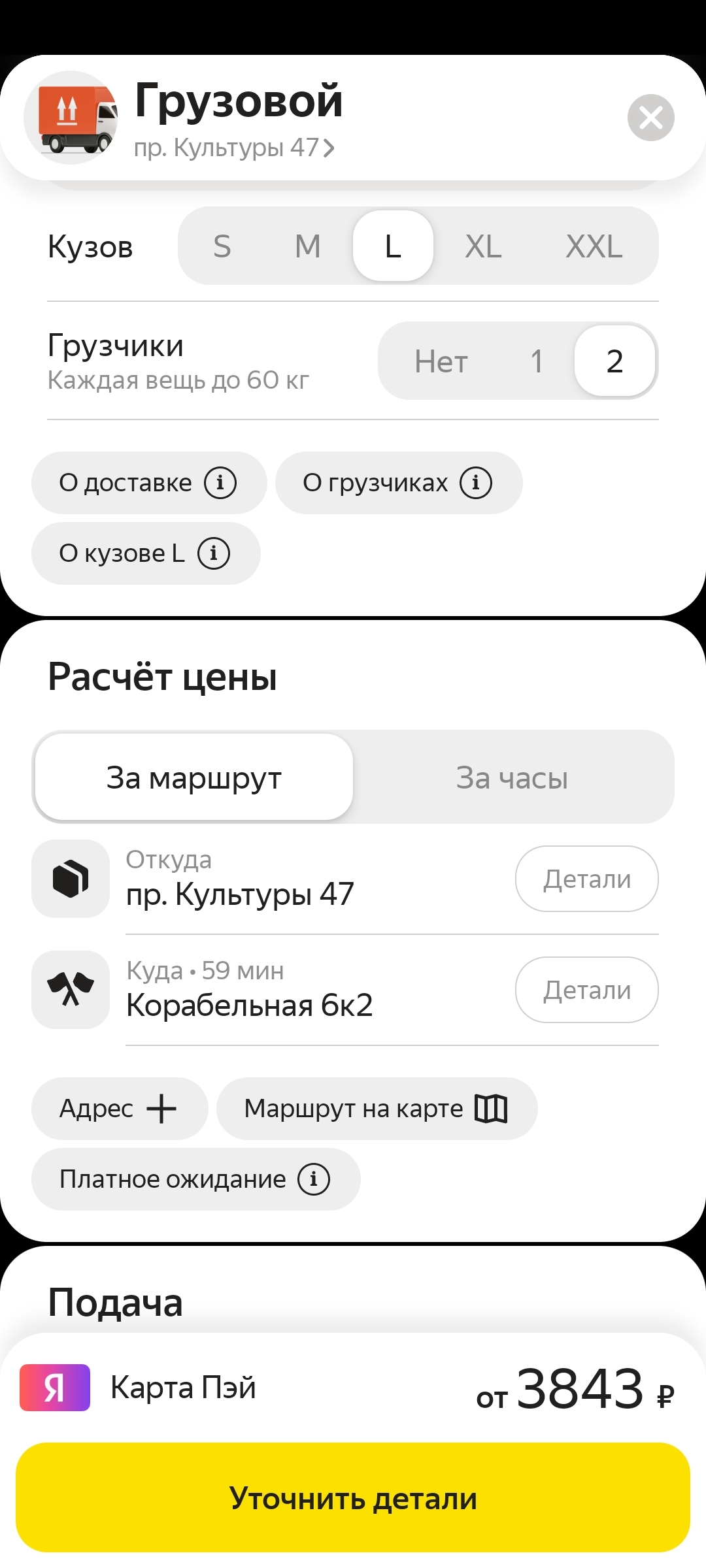Screen dimensions: 706x1568
Task: Change payment method Карта Пэй
Action: pyautogui.click(x=183, y=1387)
